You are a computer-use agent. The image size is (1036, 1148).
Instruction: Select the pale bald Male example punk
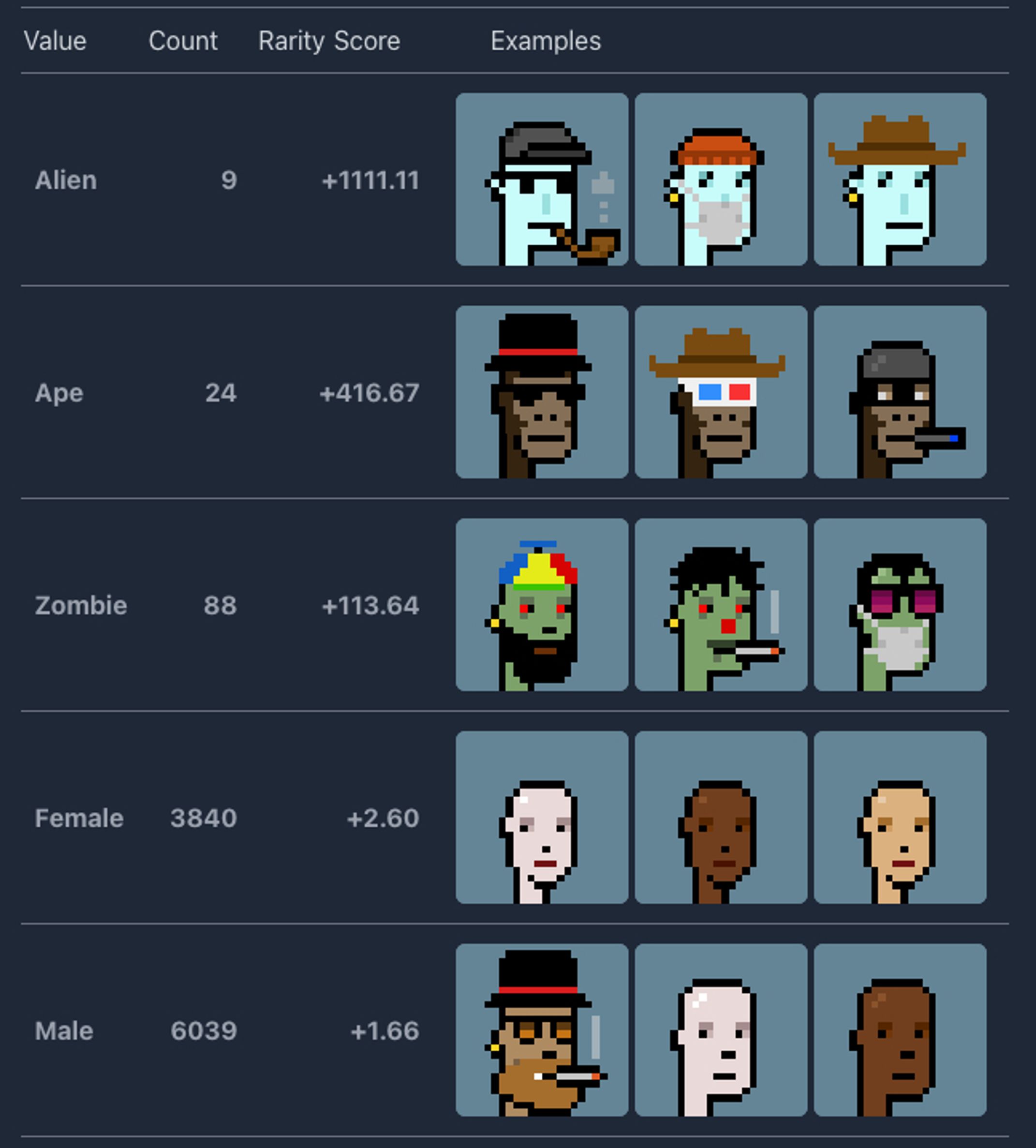721,1029
